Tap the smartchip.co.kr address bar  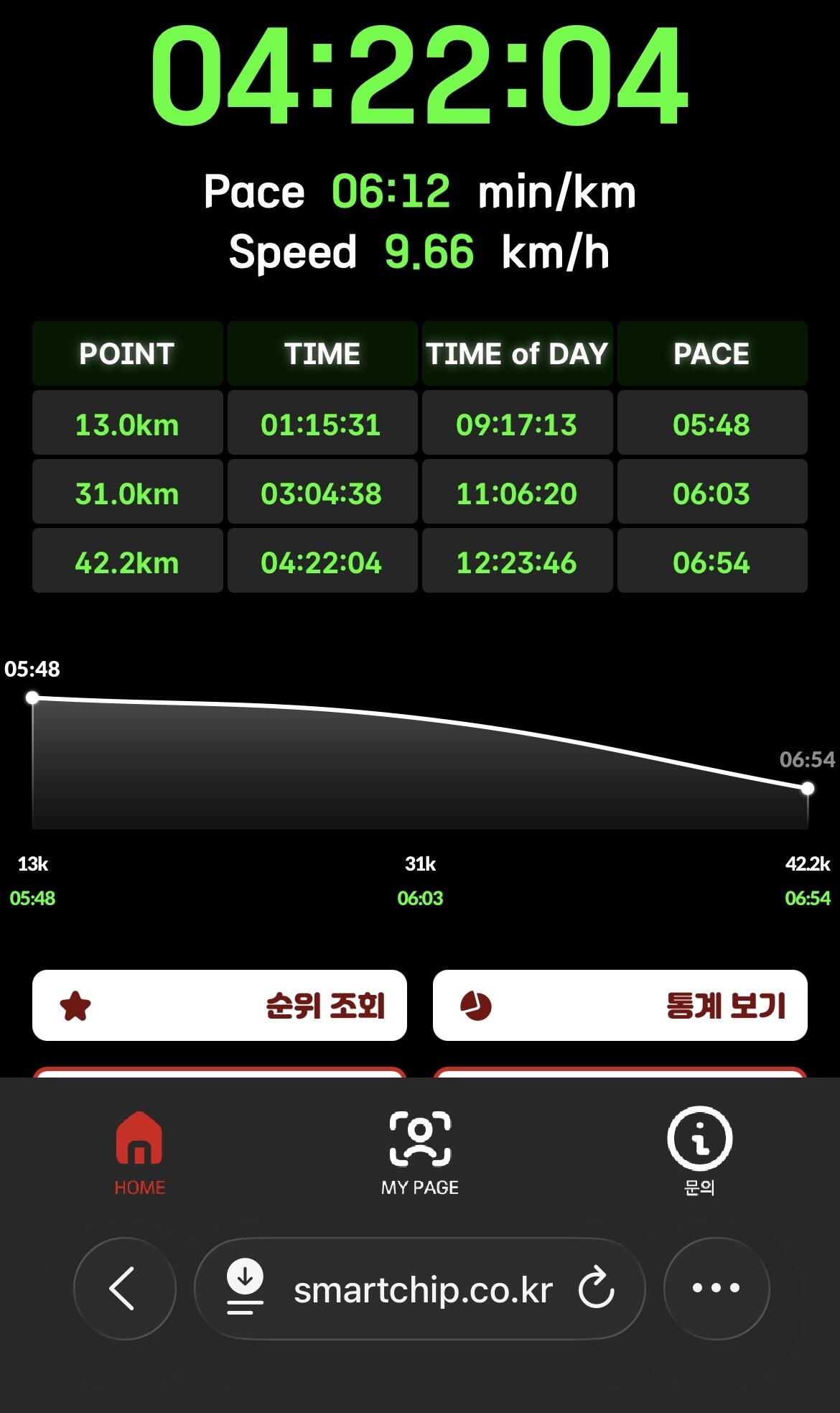point(423,1290)
